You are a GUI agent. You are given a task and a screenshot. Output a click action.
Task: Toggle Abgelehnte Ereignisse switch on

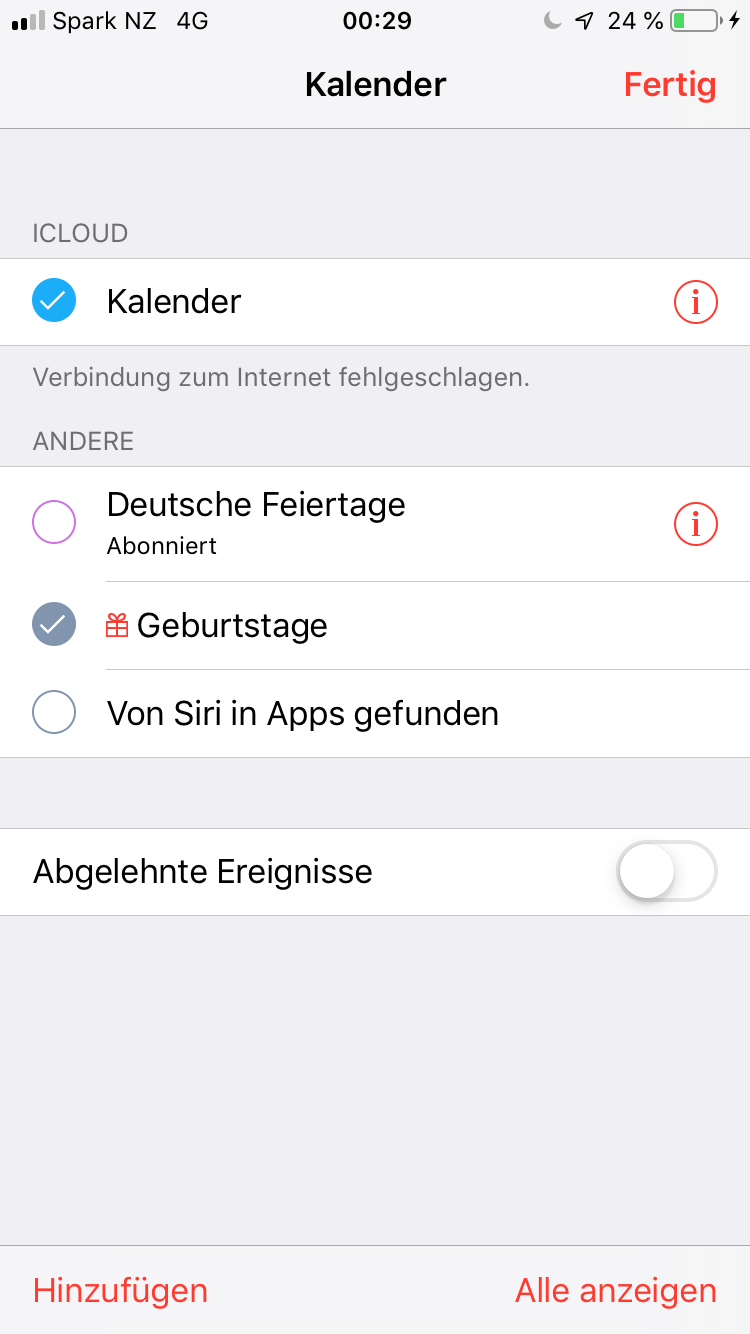pos(666,871)
